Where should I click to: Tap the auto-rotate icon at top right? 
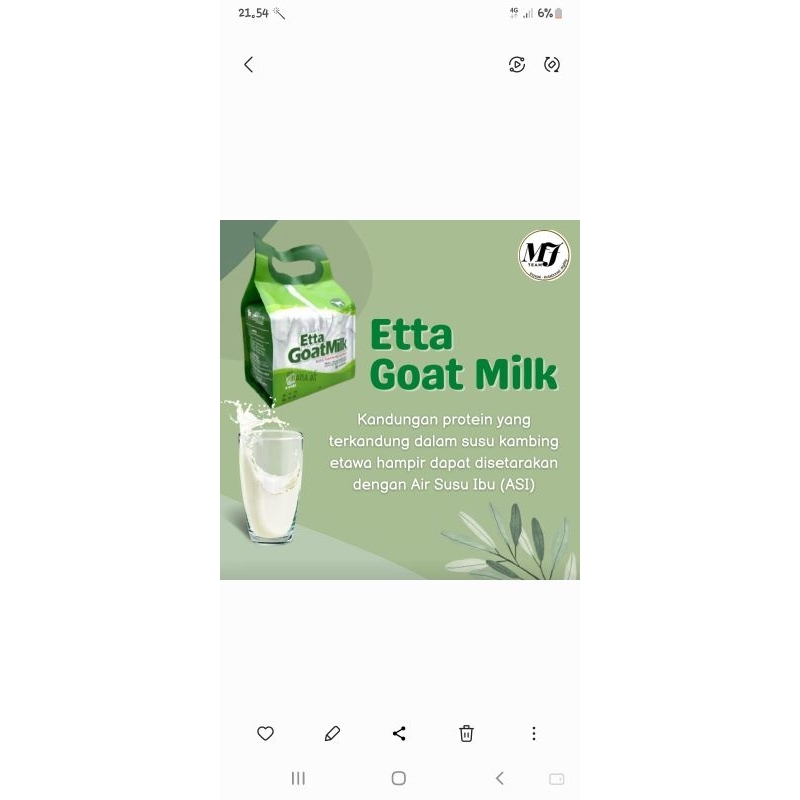552,65
